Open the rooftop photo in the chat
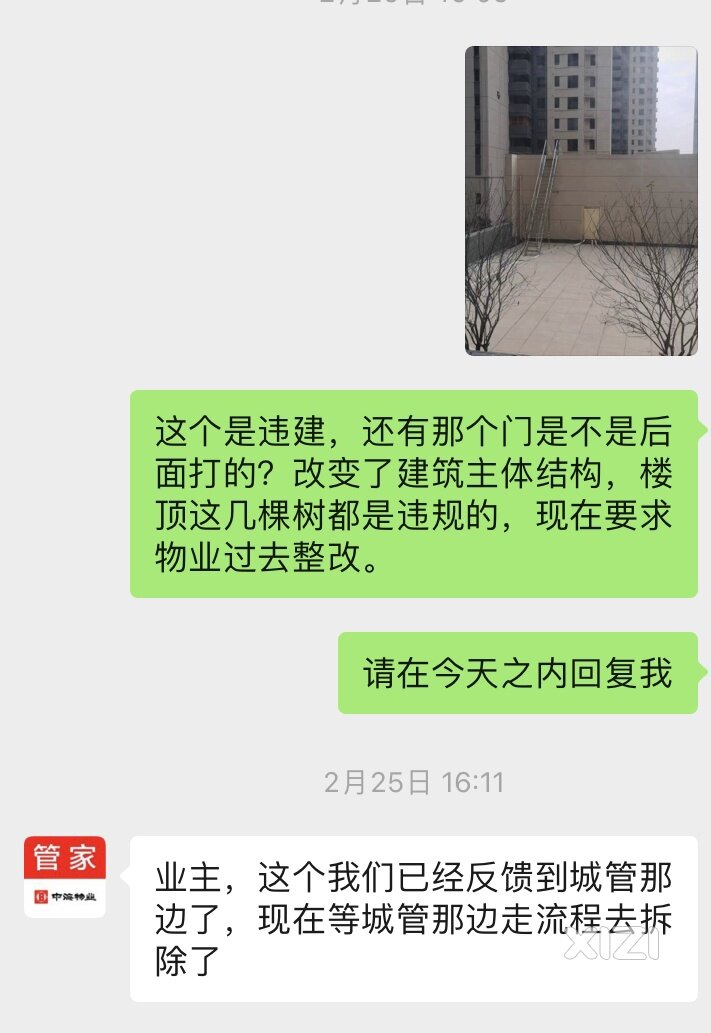Viewport: 711px width, 1033px height. 581,200
